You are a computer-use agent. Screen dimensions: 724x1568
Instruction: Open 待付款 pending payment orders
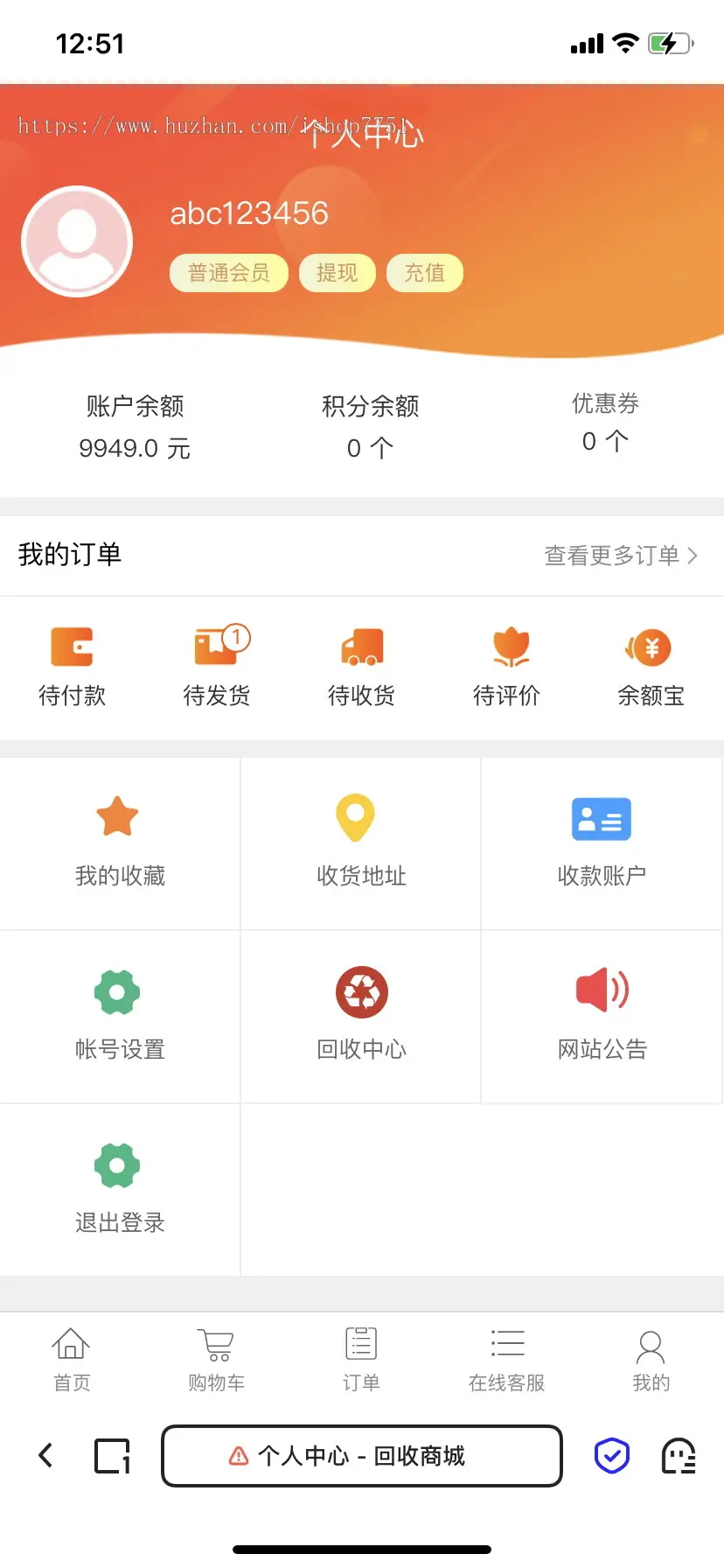[x=72, y=668]
